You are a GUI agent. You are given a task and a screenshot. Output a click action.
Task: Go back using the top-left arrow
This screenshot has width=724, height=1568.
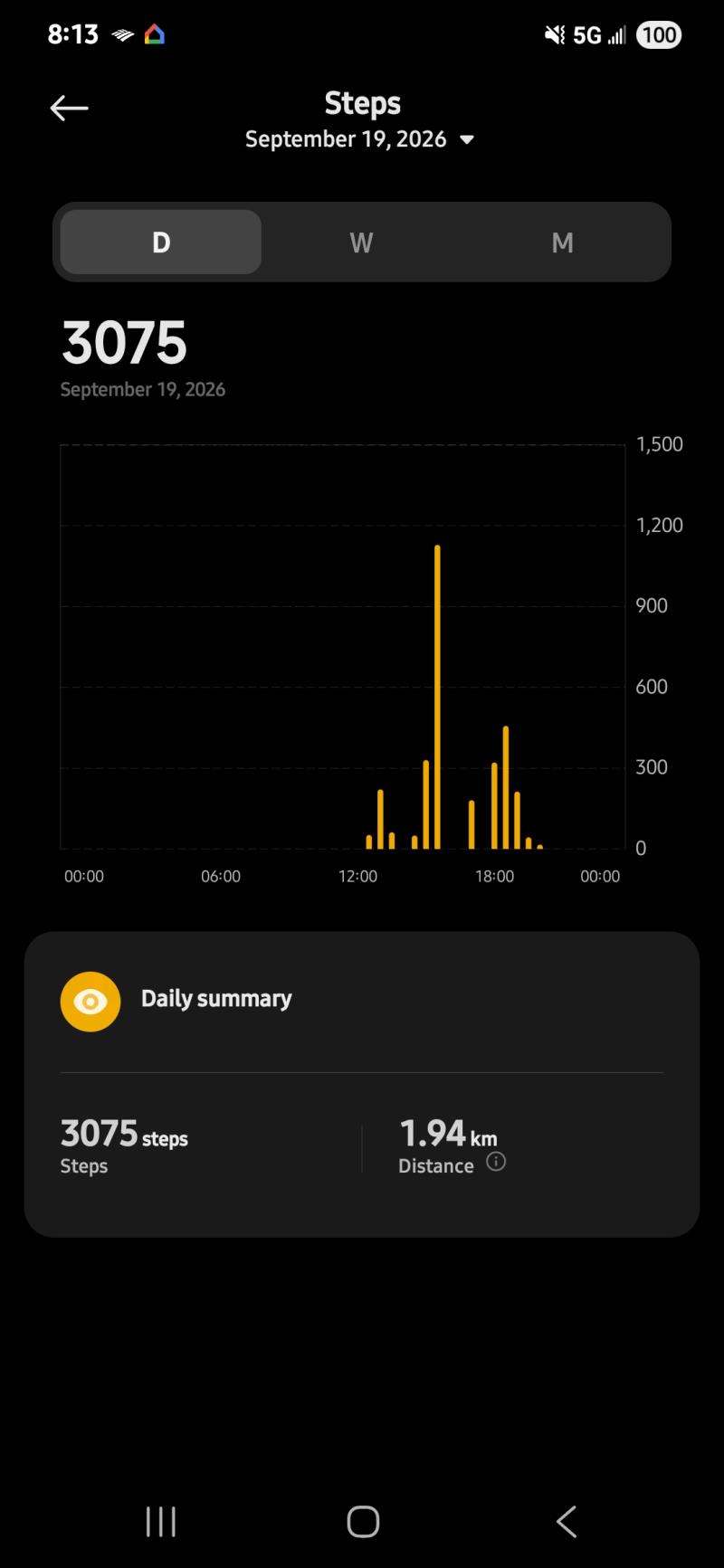coord(69,109)
